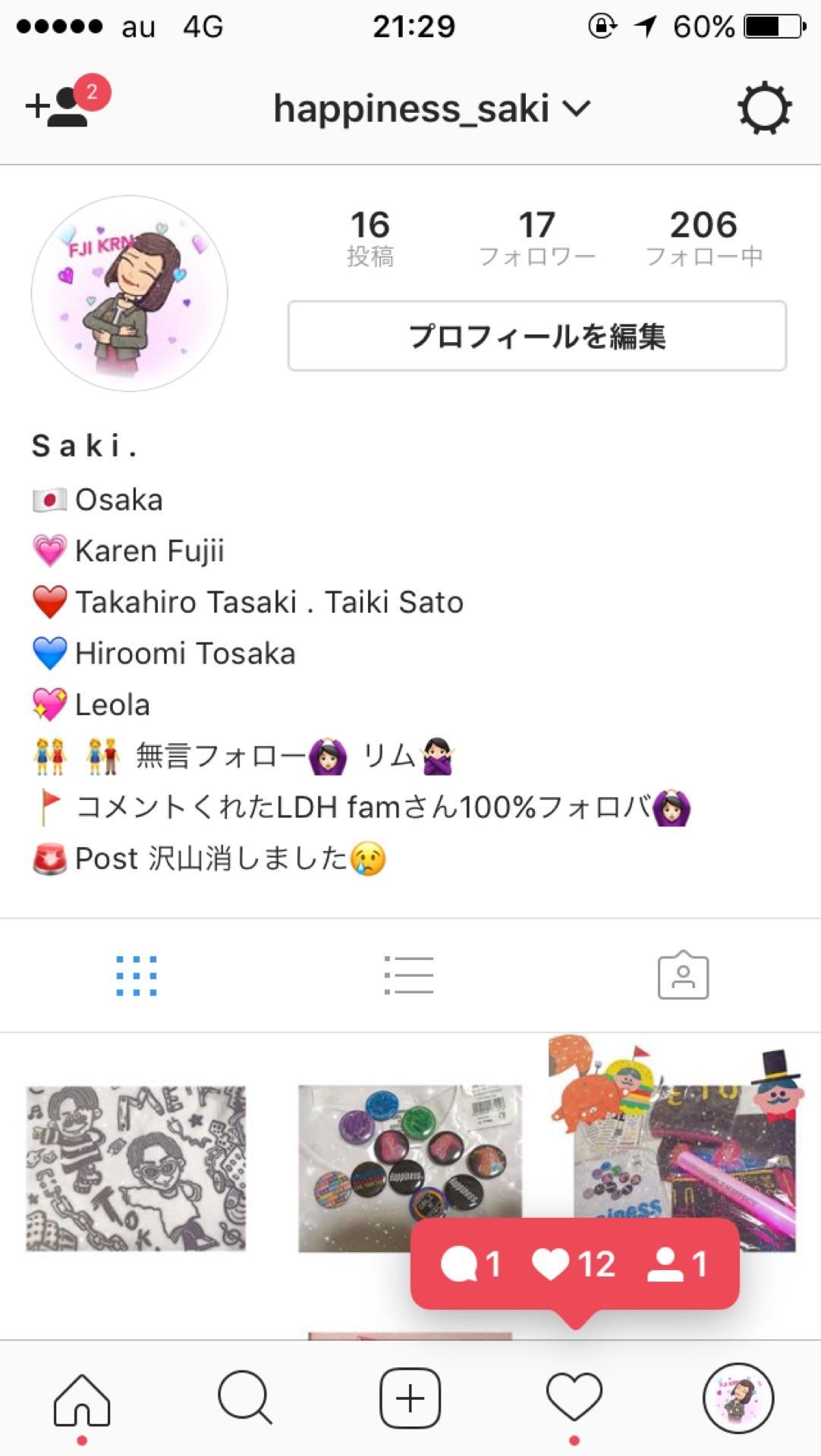
Task: Tap プロフィールを編集 button
Action: [x=536, y=336]
